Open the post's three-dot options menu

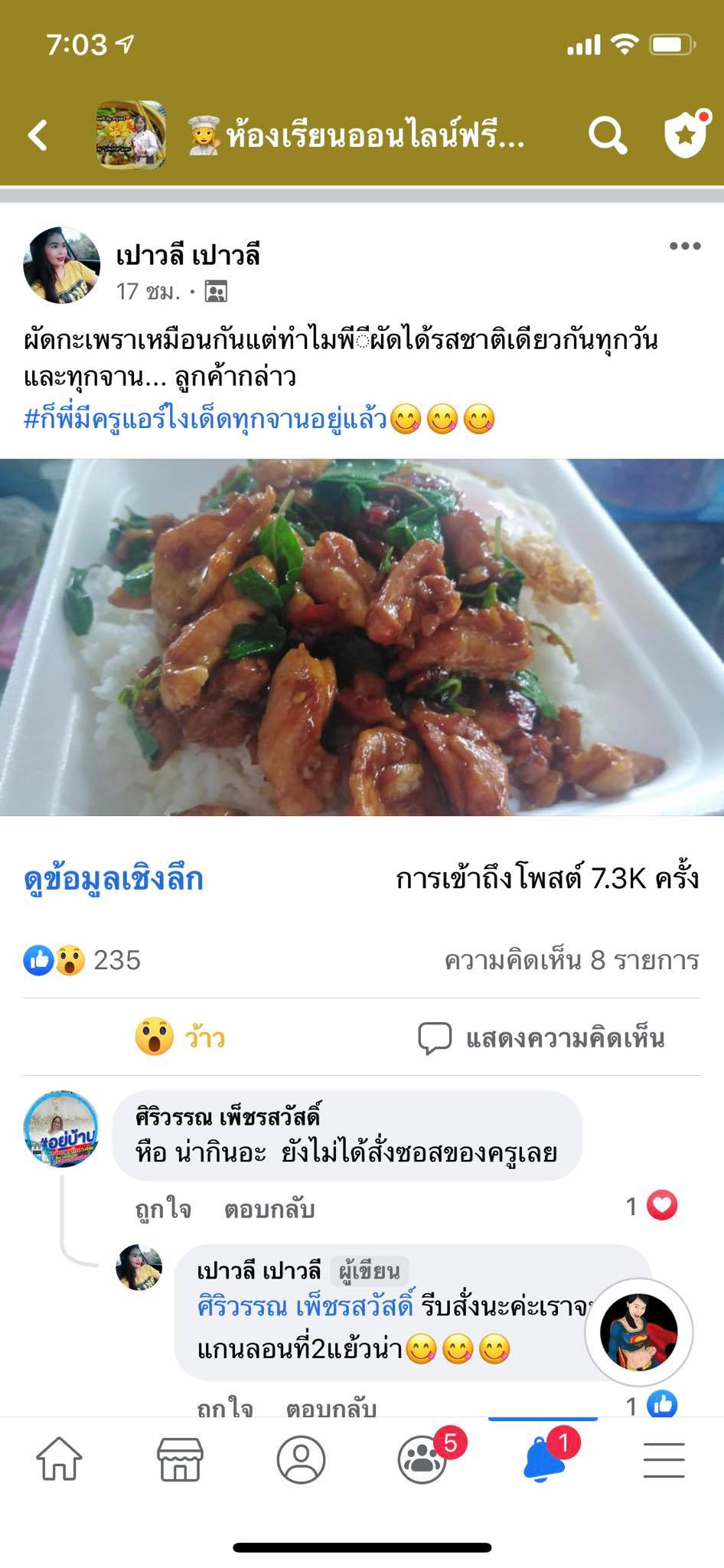point(684,246)
